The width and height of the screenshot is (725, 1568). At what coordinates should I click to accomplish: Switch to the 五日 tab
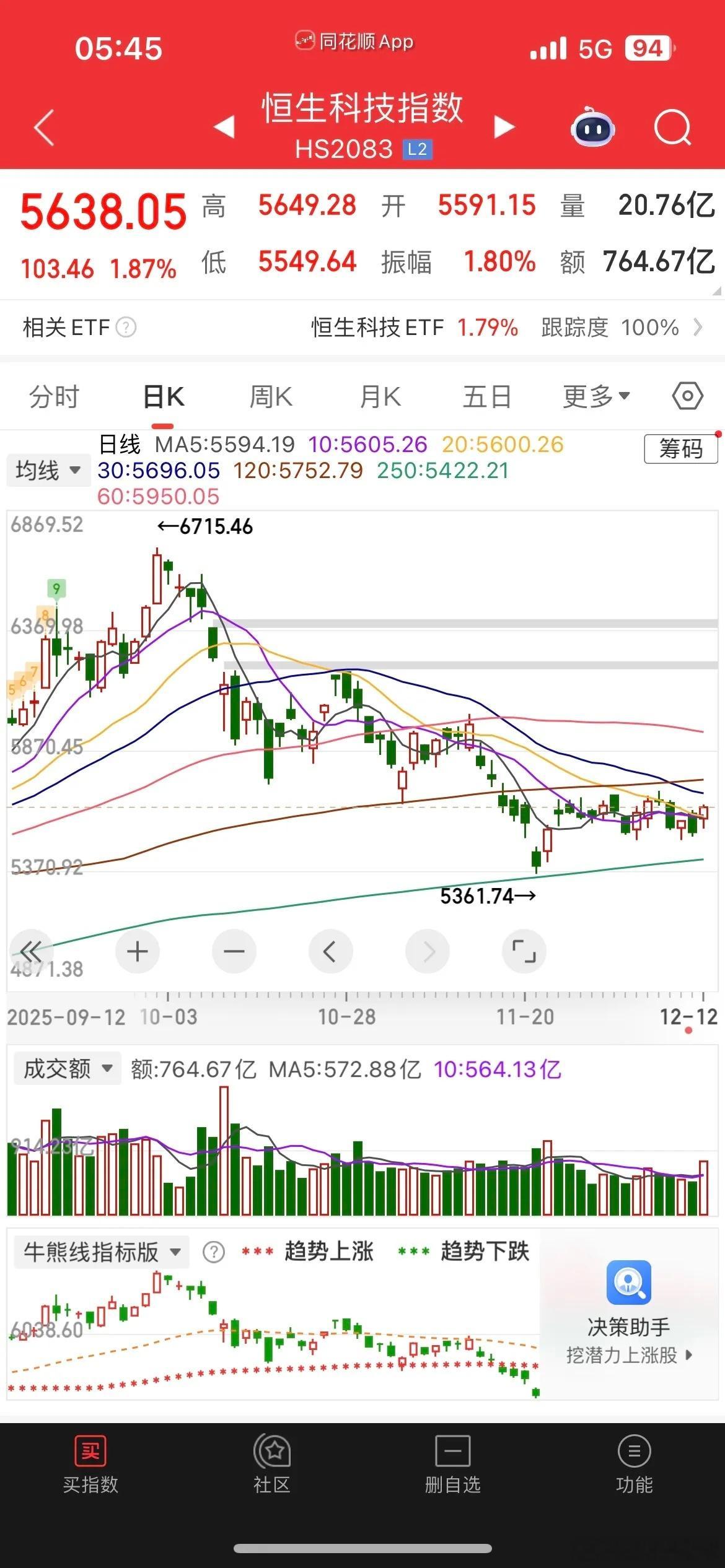[487, 397]
